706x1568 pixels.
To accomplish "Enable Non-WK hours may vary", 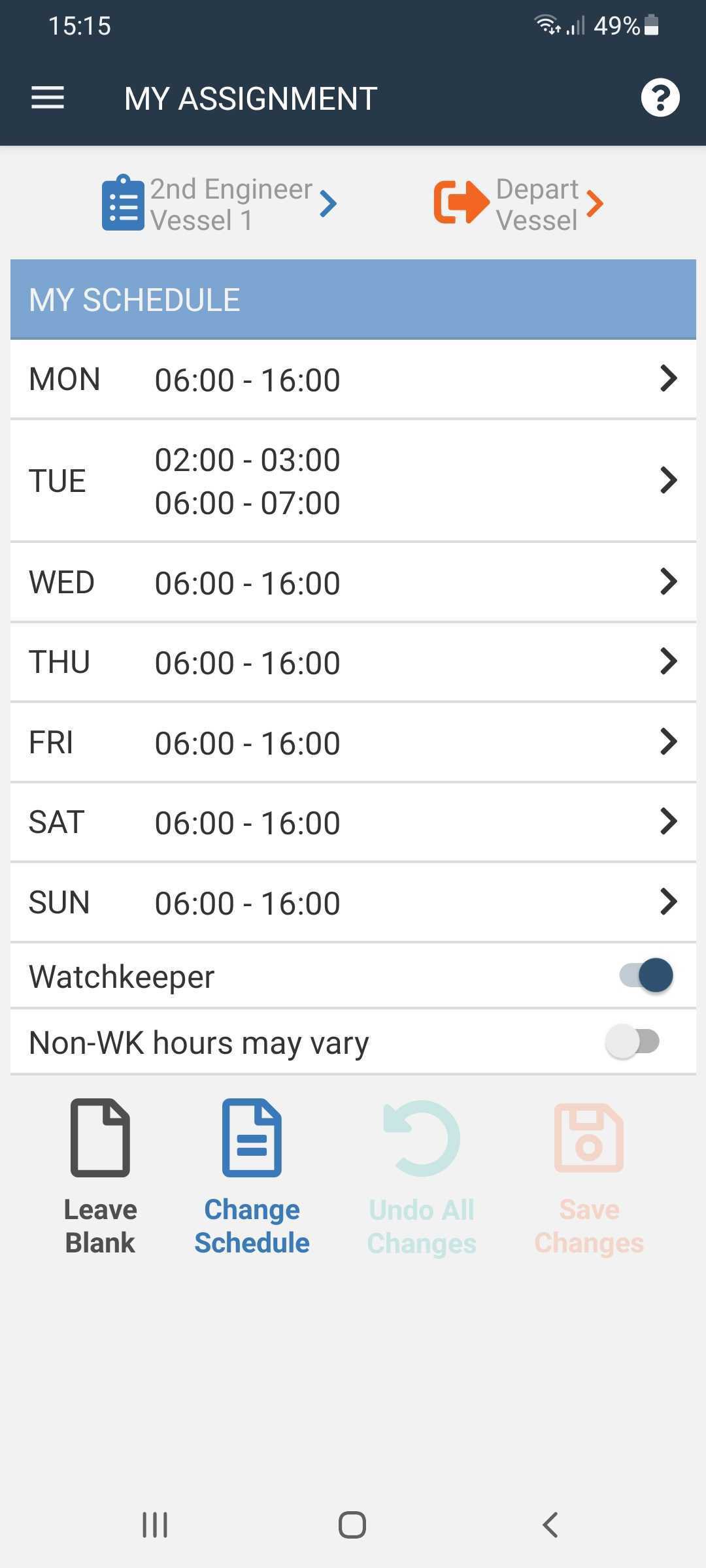I will click(632, 1042).
